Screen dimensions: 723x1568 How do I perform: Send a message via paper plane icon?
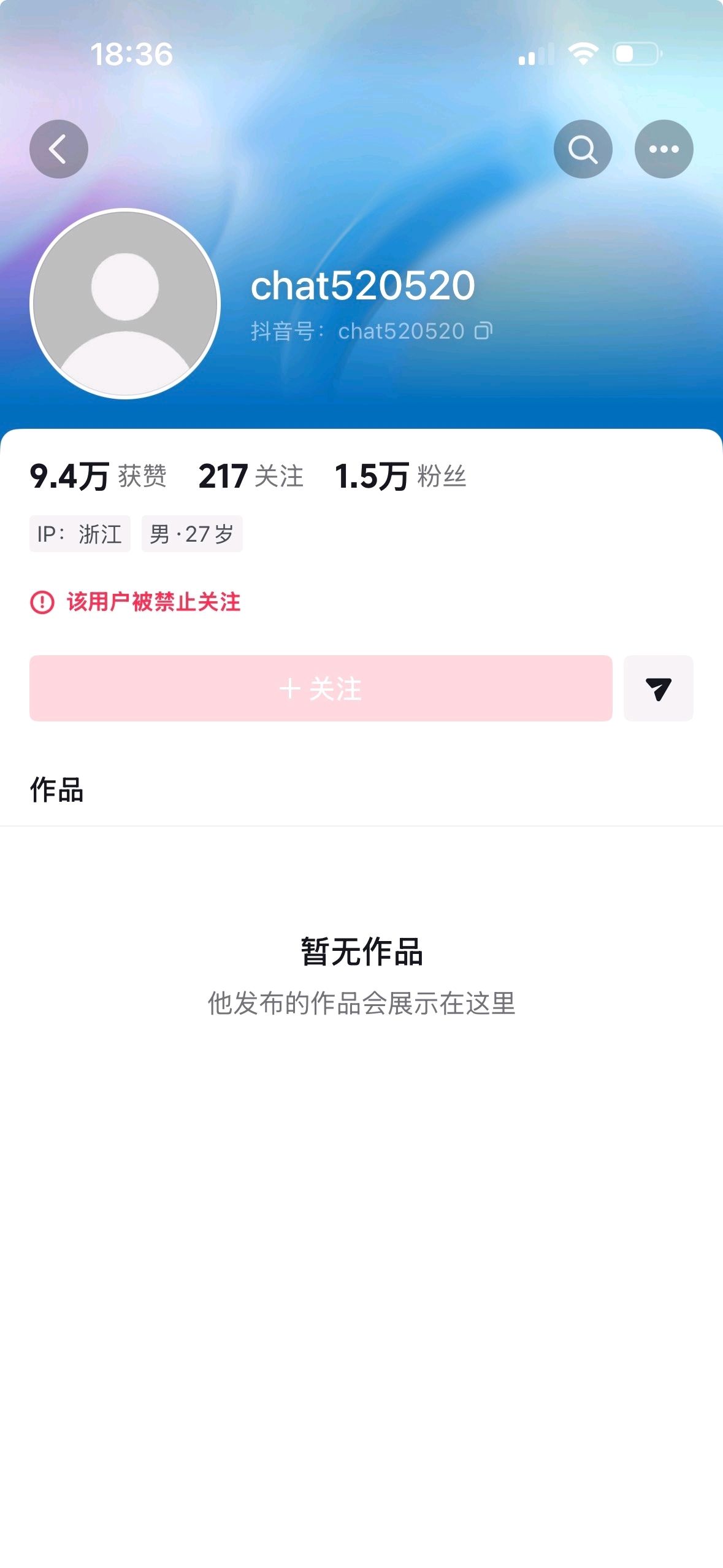pos(658,688)
